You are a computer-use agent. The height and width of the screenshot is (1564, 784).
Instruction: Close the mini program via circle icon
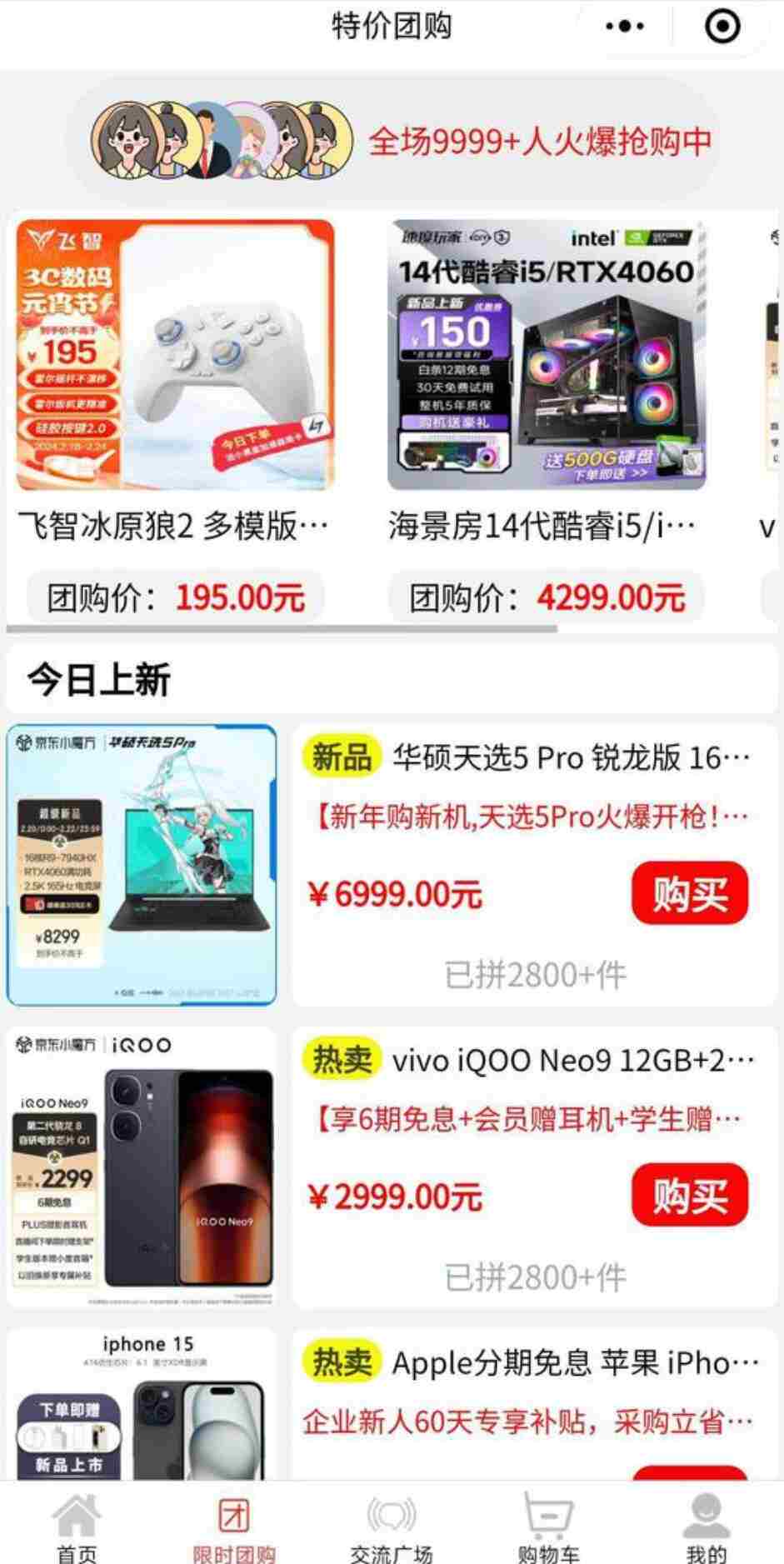(722, 26)
